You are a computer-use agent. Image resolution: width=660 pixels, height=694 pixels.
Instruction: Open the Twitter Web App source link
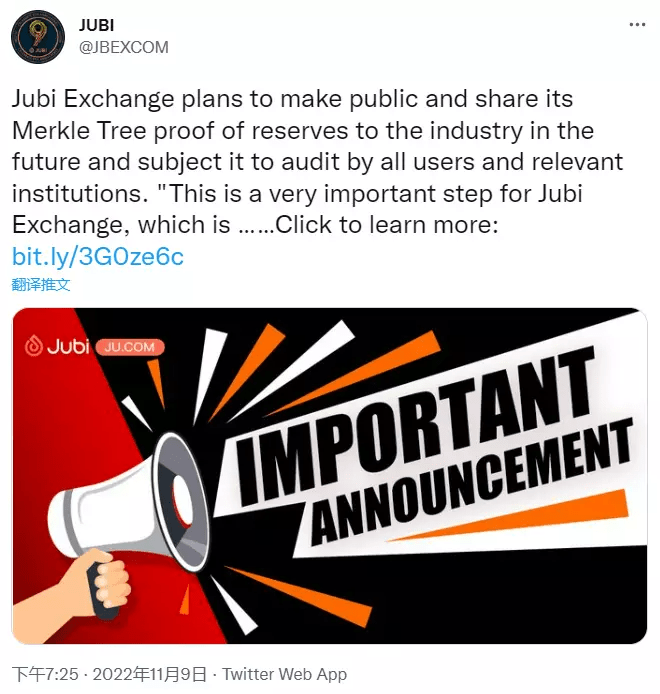point(284,674)
